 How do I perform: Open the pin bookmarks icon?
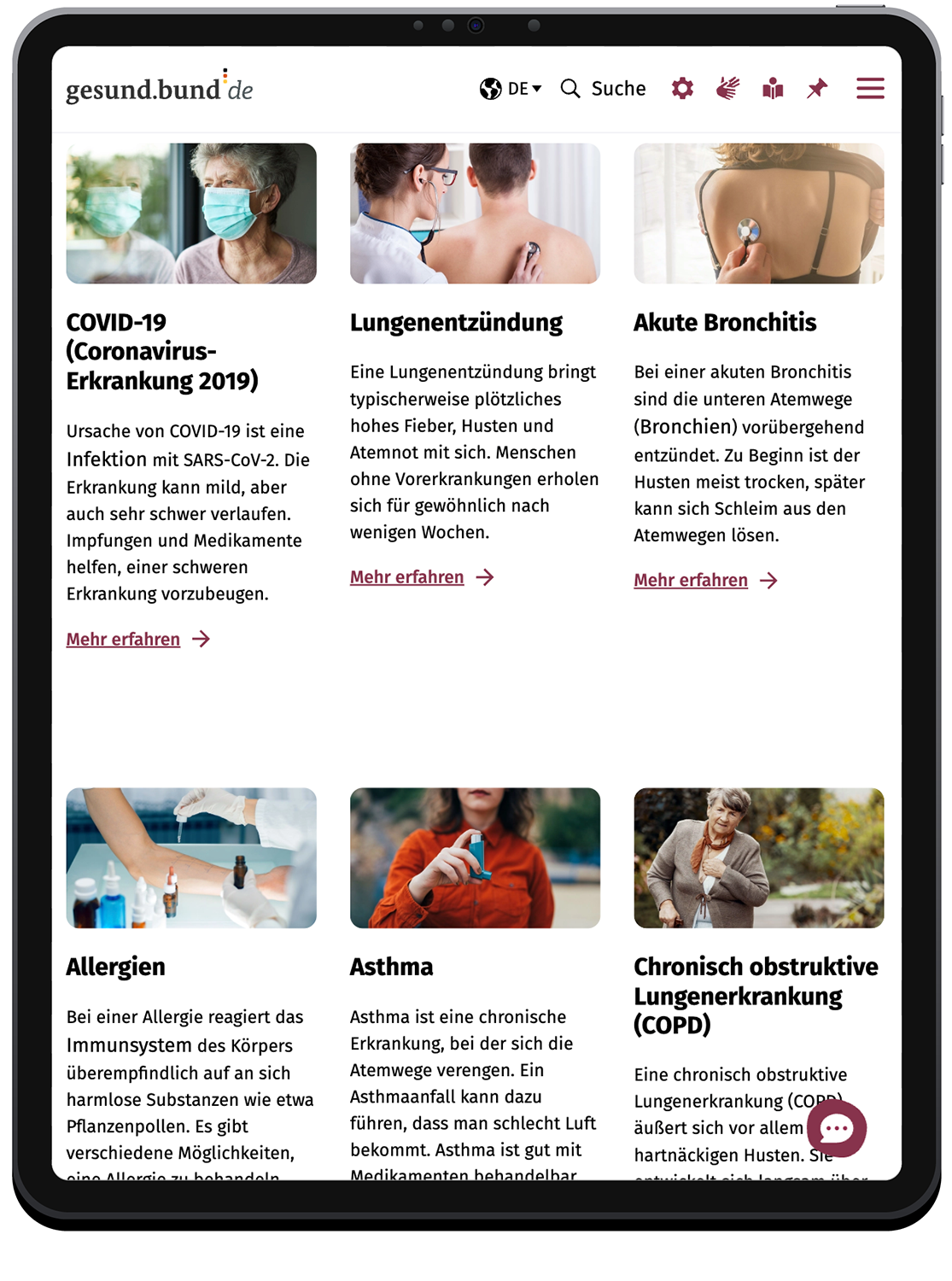(817, 89)
